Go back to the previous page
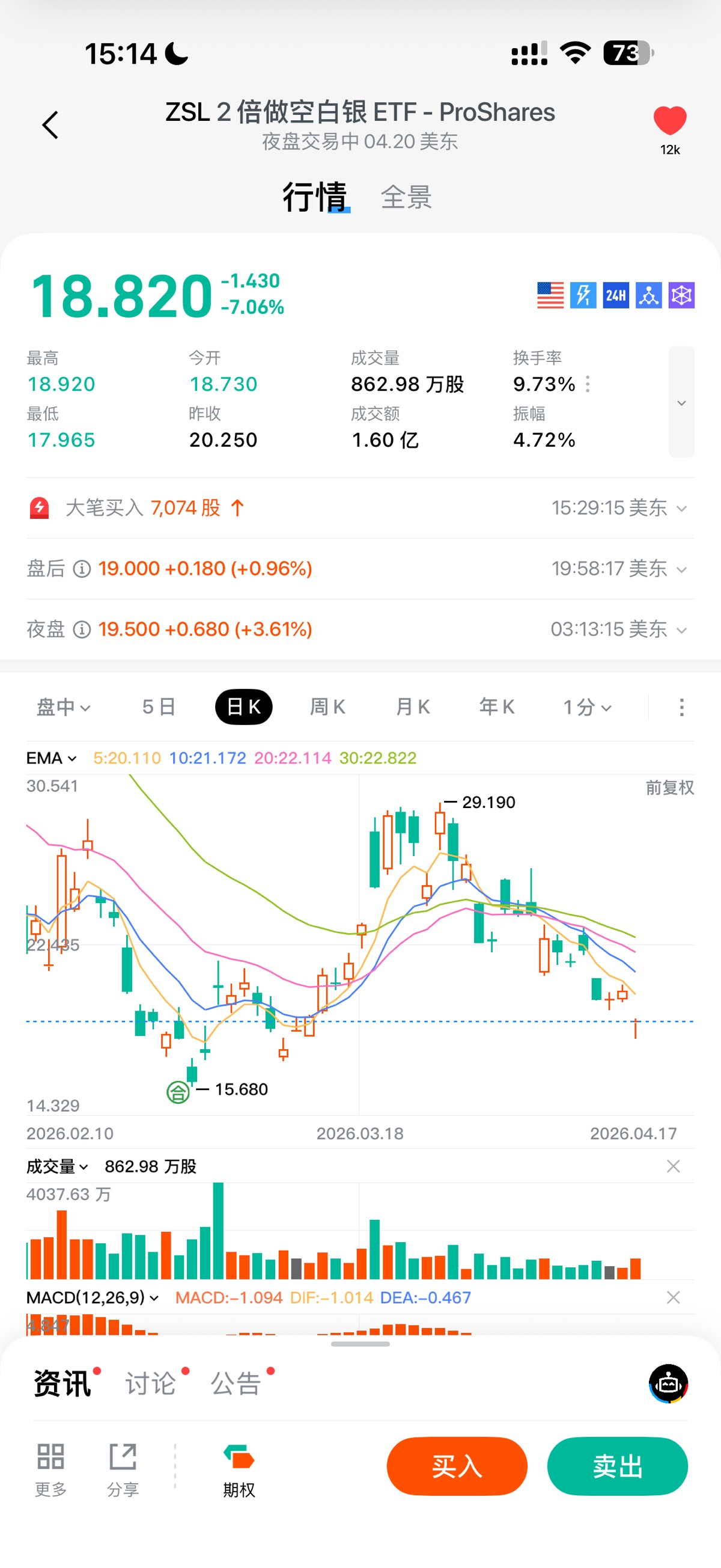Image resolution: width=721 pixels, height=1568 pixels. tap(50, 126)
